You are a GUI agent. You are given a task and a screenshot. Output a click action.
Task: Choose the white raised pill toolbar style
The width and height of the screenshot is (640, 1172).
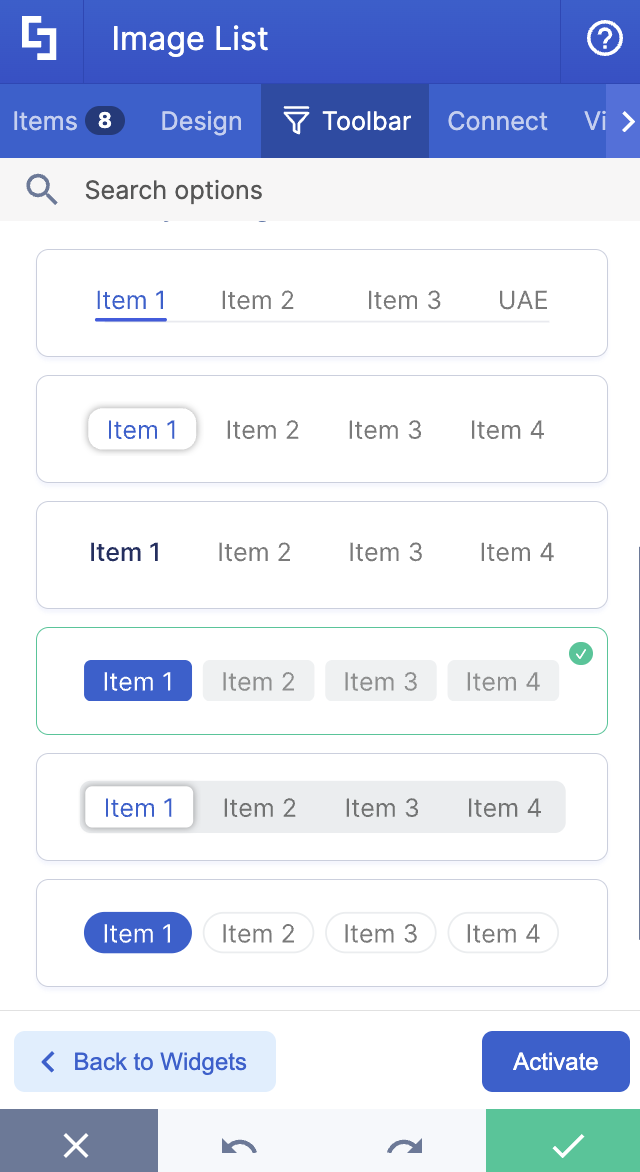[x=321, y=429]
